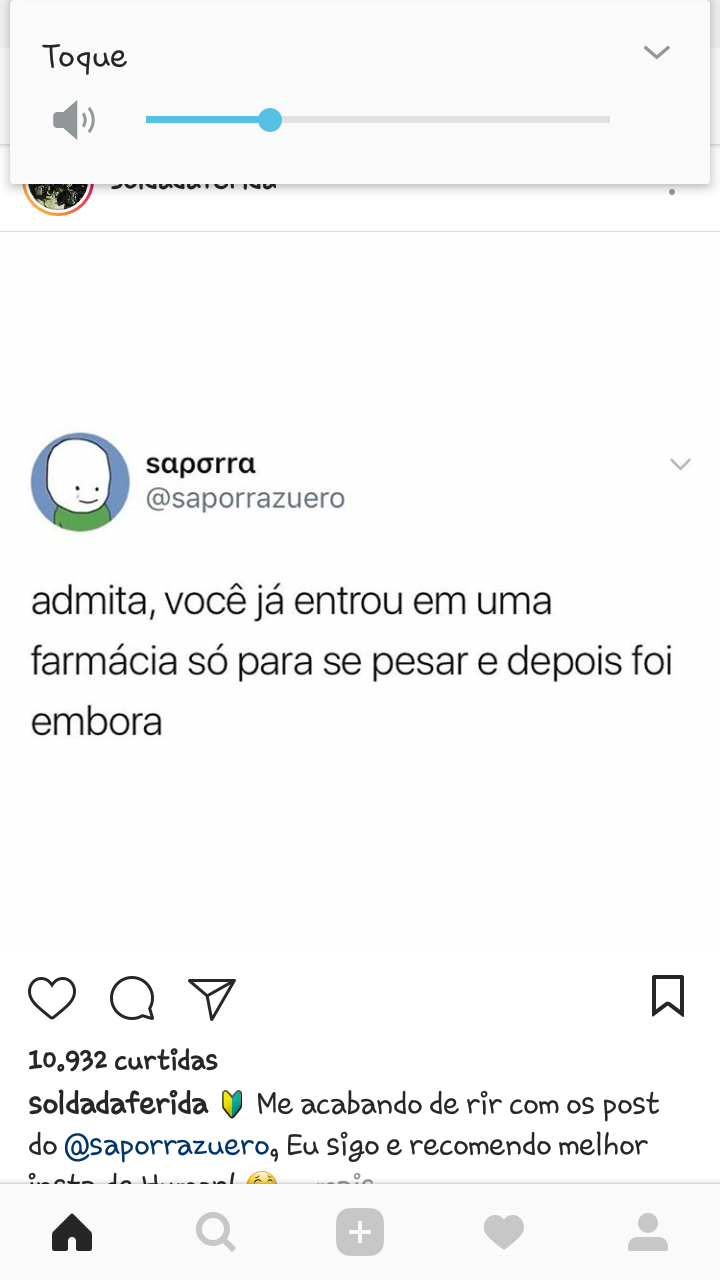Open the activity heart tab

click(504, 1232)
